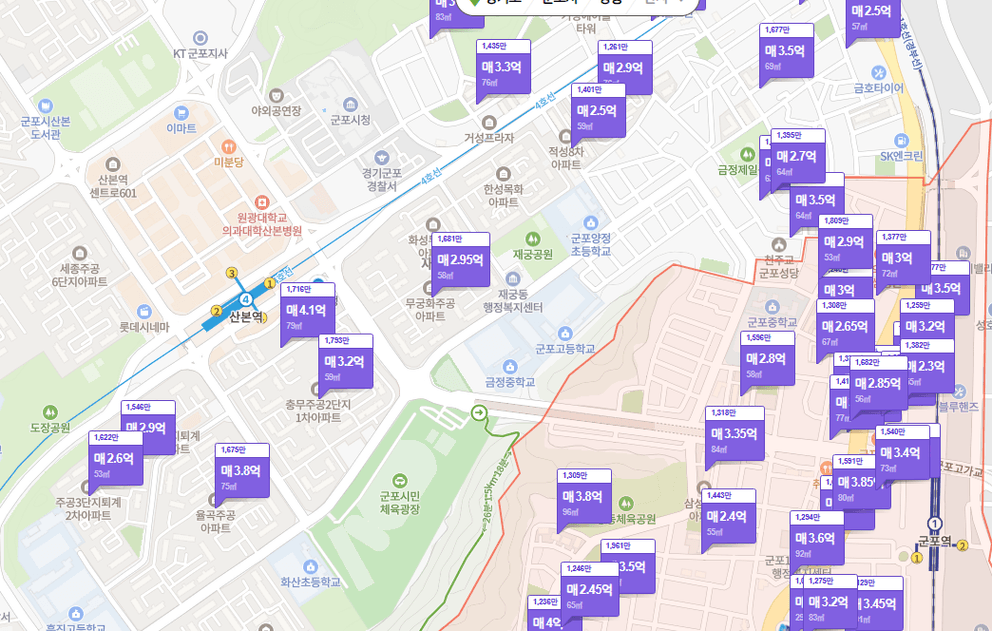Open the 매 4.1억 listing near 산본역
Viewport: 992px width, 631px height.
point(307,311)
